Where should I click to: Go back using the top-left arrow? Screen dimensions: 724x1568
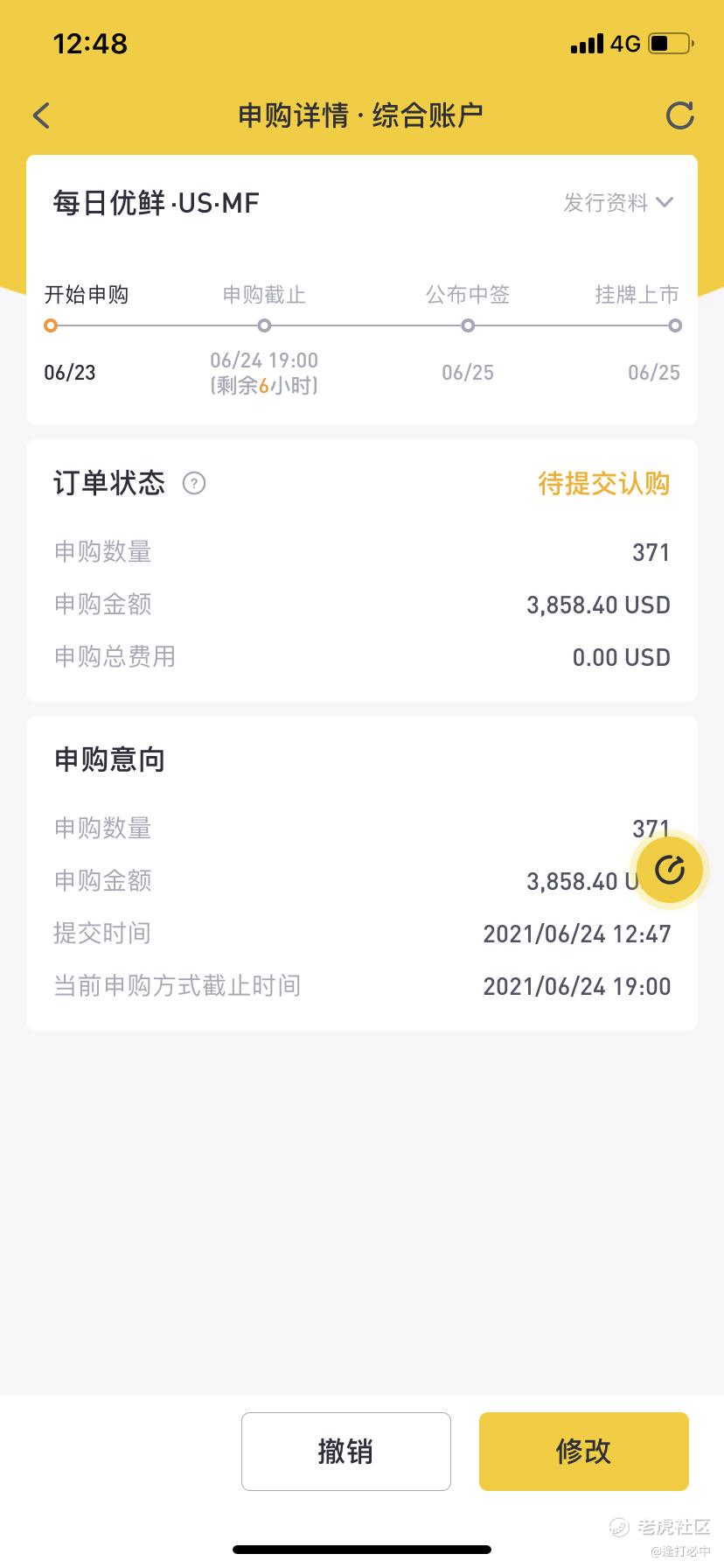[x=42, y=115]
